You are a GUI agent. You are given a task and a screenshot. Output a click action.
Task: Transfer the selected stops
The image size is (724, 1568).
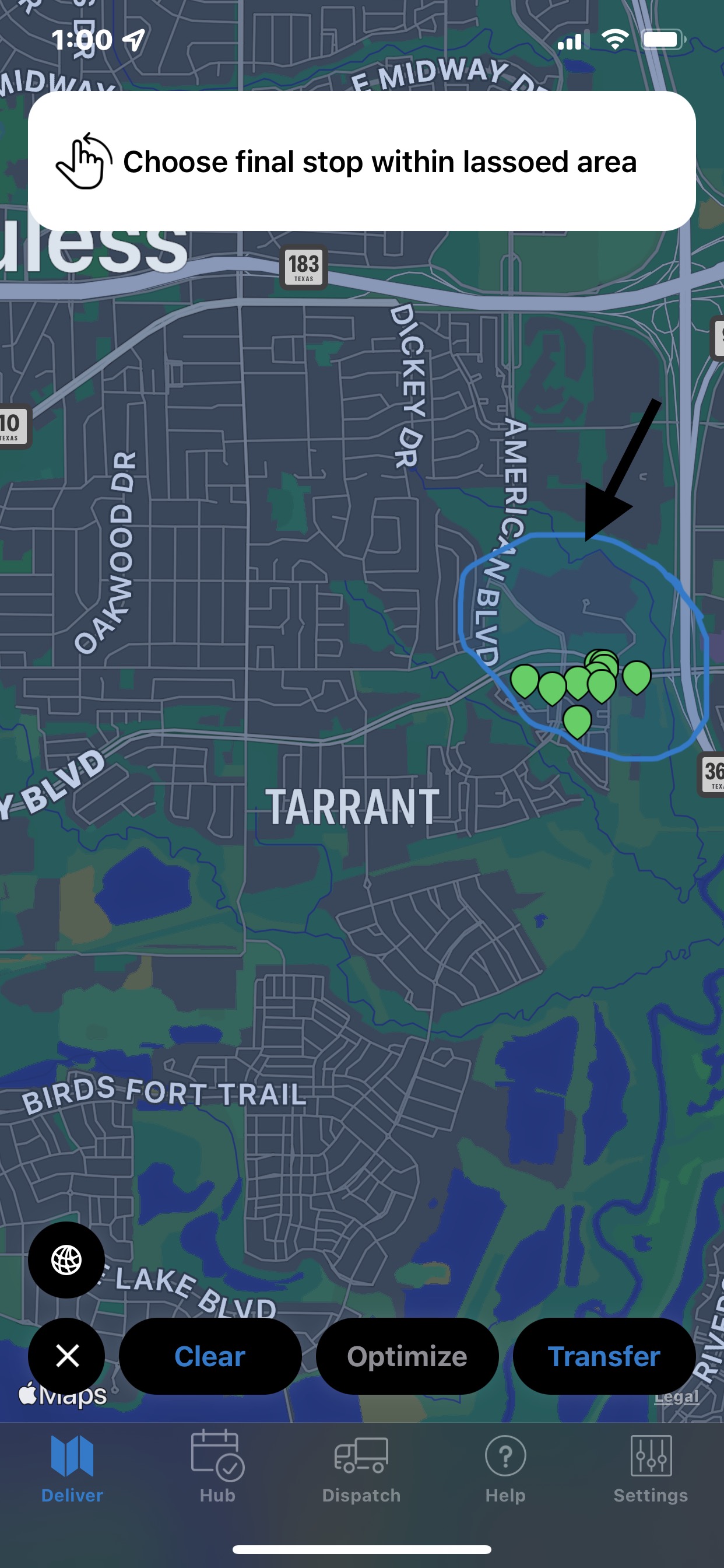click(x=603, y=1356)
